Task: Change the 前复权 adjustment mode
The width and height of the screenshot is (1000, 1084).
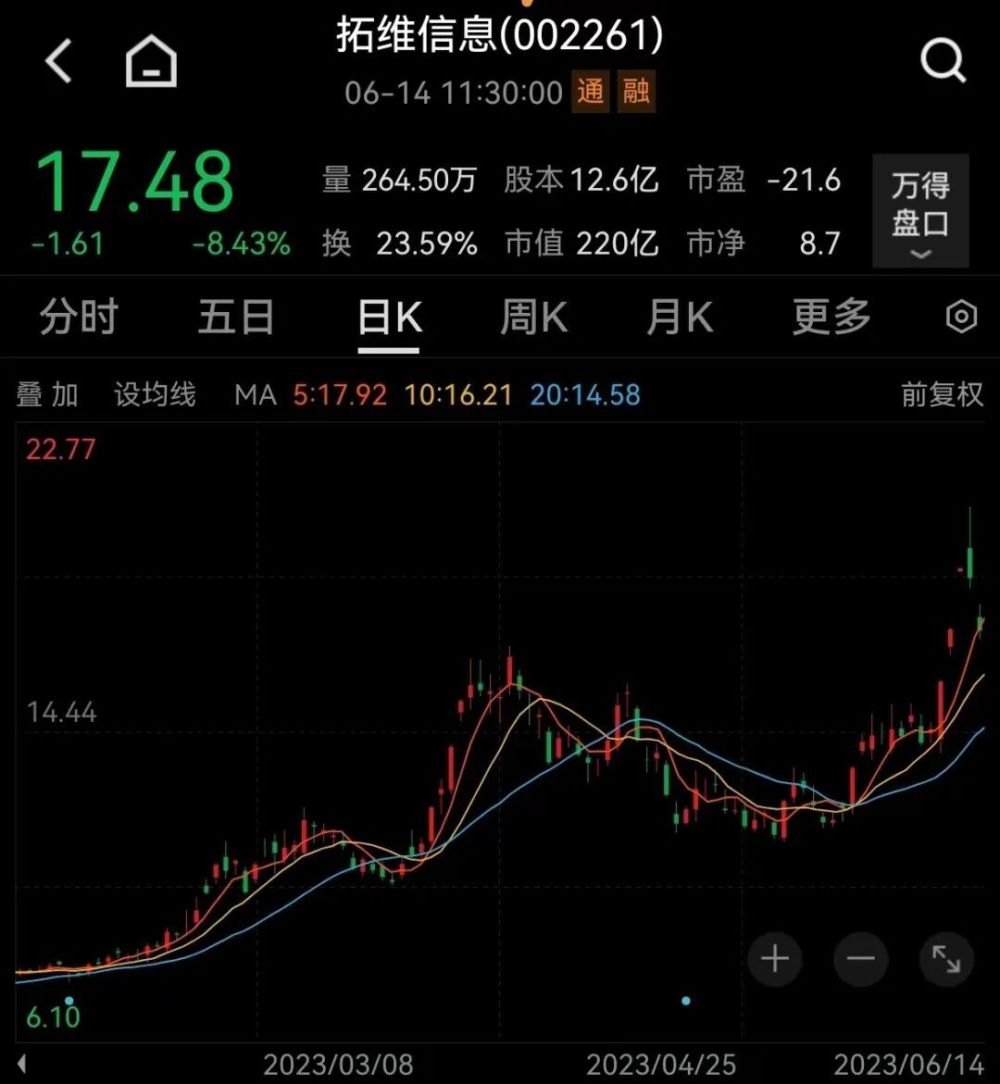Action: (x=942, y=395)
